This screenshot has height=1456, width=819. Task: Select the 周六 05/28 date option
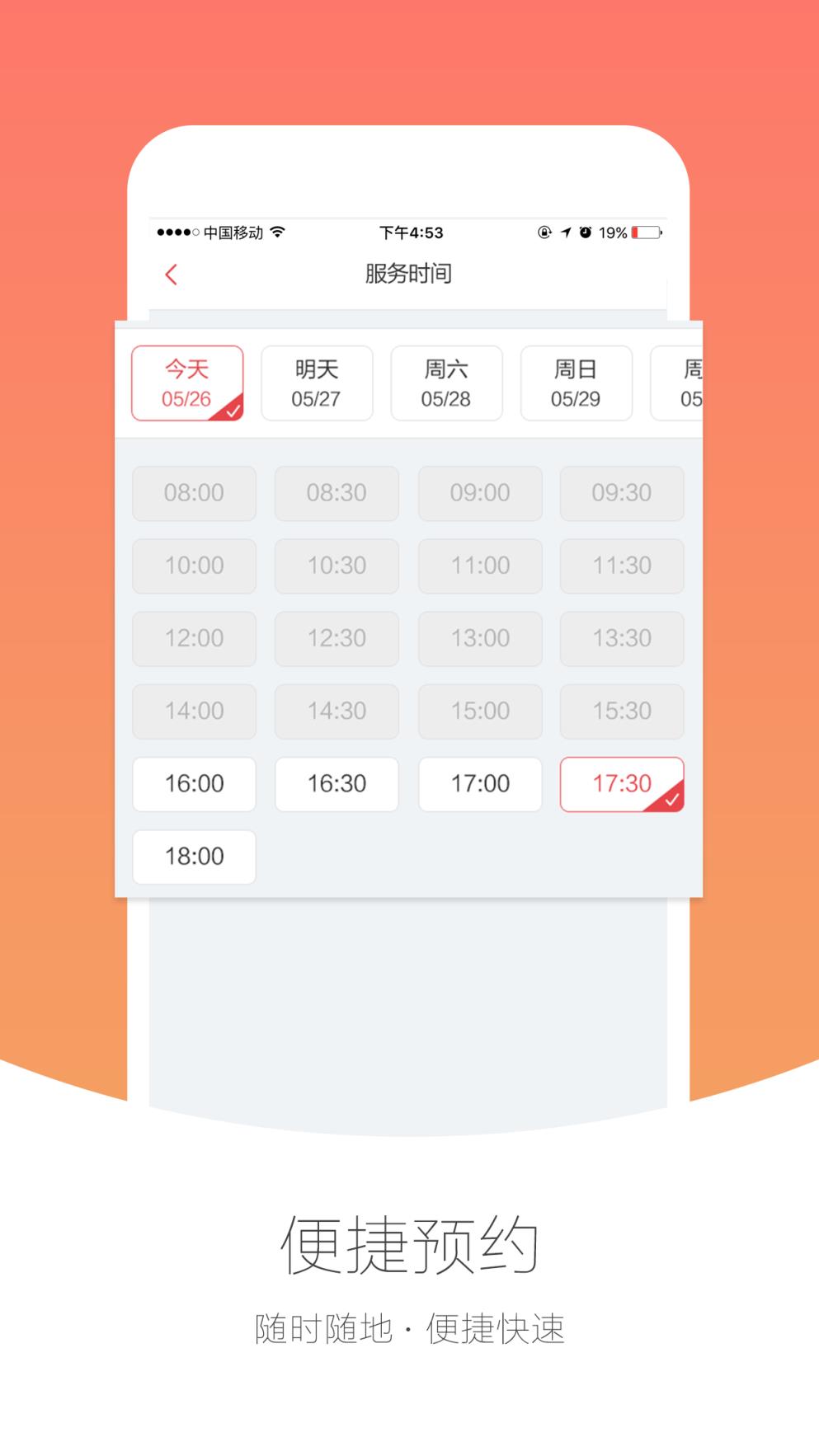(446, 383)
